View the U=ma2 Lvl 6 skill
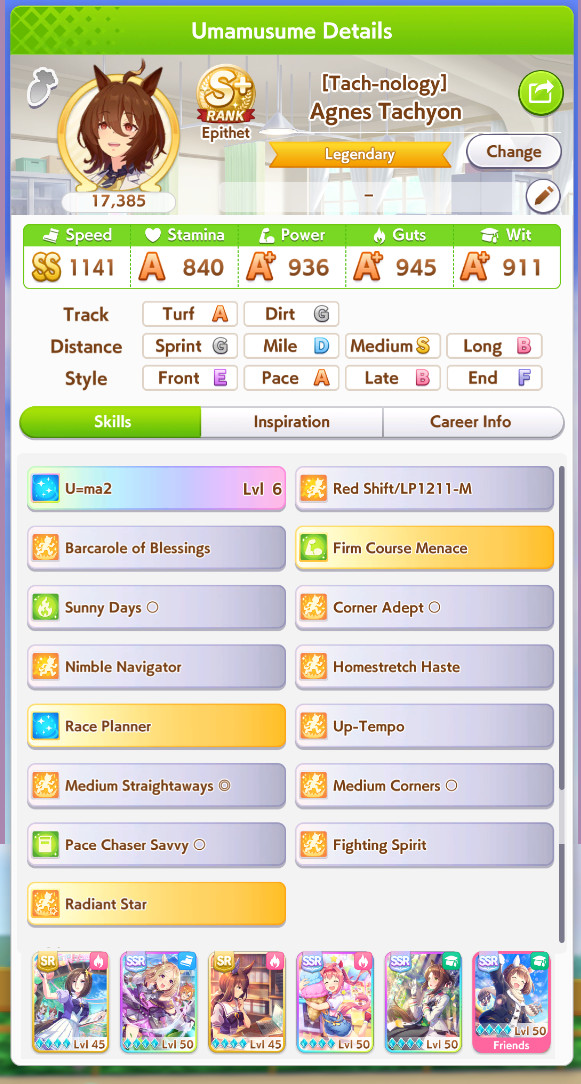The image size is (581, 1084). pos(156,489)
